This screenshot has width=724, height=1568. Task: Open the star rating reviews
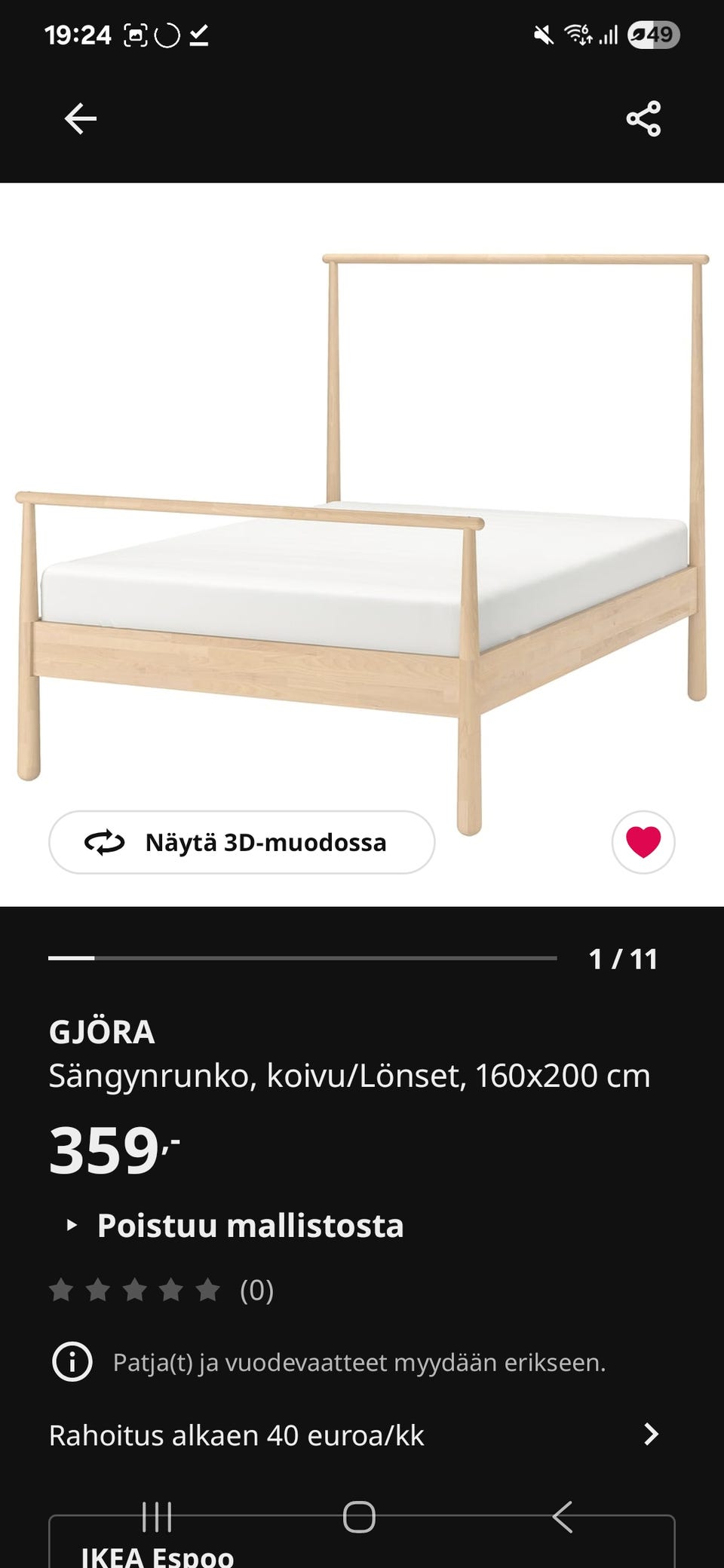pyautogui.click(x=160, y=1291)
